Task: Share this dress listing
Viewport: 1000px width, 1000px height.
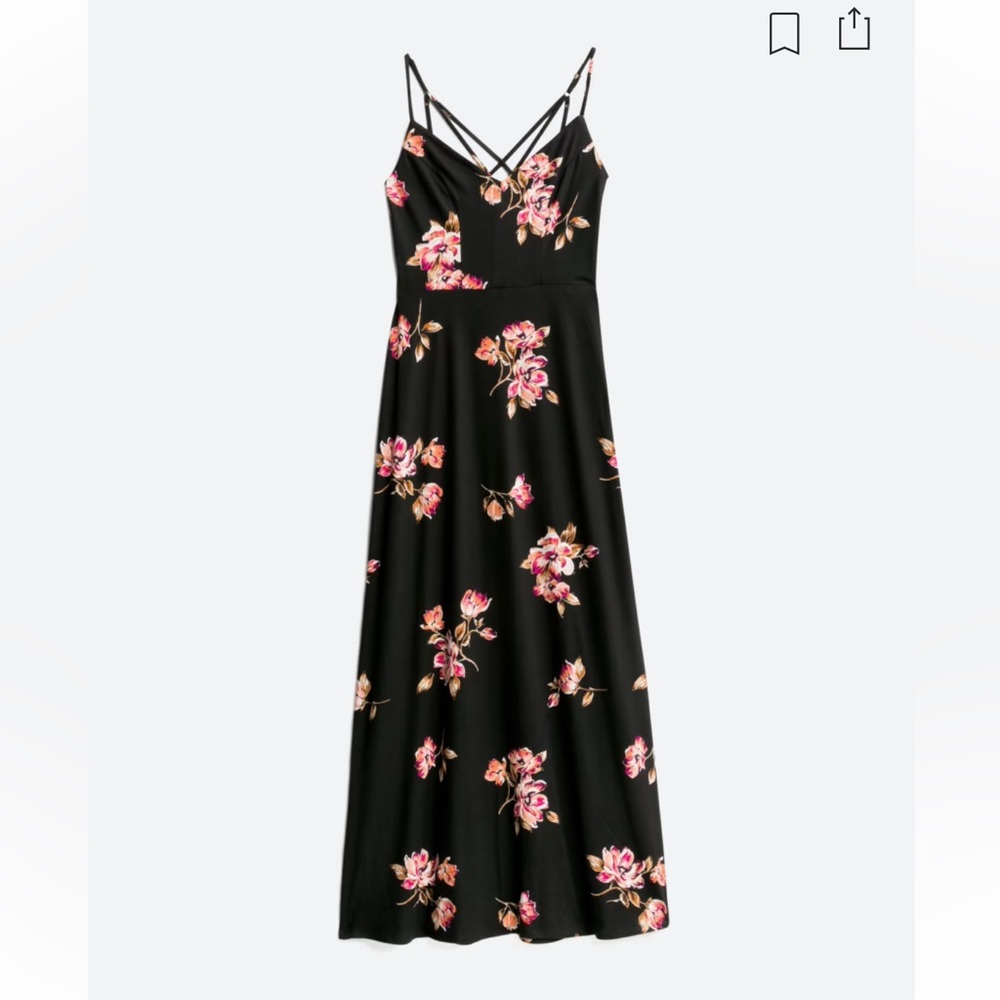Action: (854, 30)
